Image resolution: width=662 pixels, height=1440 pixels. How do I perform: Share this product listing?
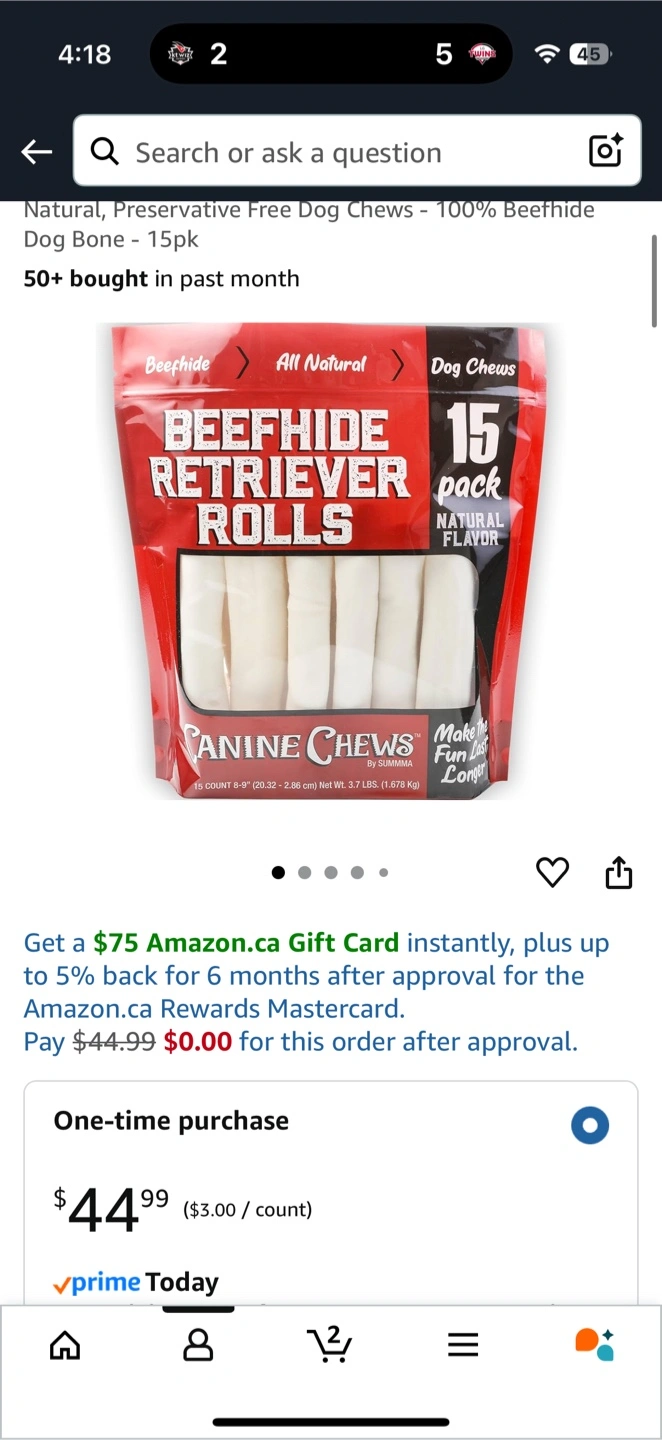pos(619,872)
